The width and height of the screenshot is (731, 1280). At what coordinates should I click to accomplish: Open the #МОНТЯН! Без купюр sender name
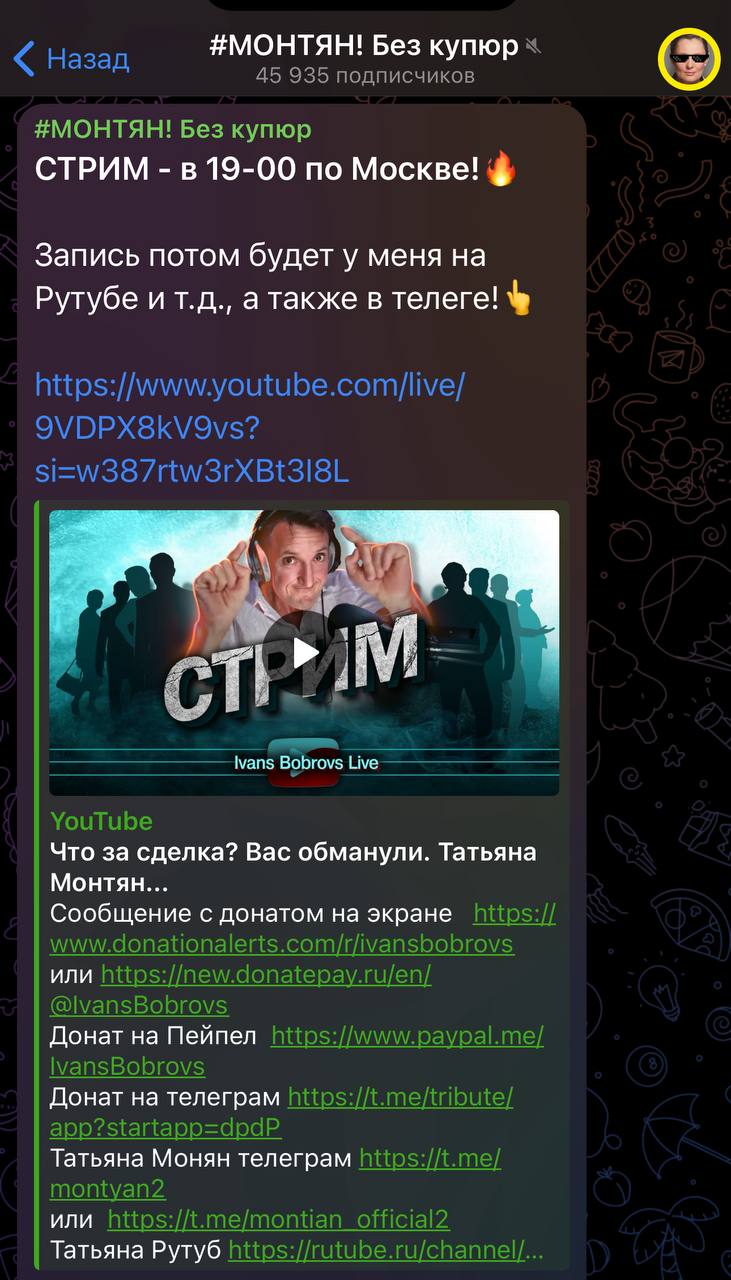tap(173, 129)
